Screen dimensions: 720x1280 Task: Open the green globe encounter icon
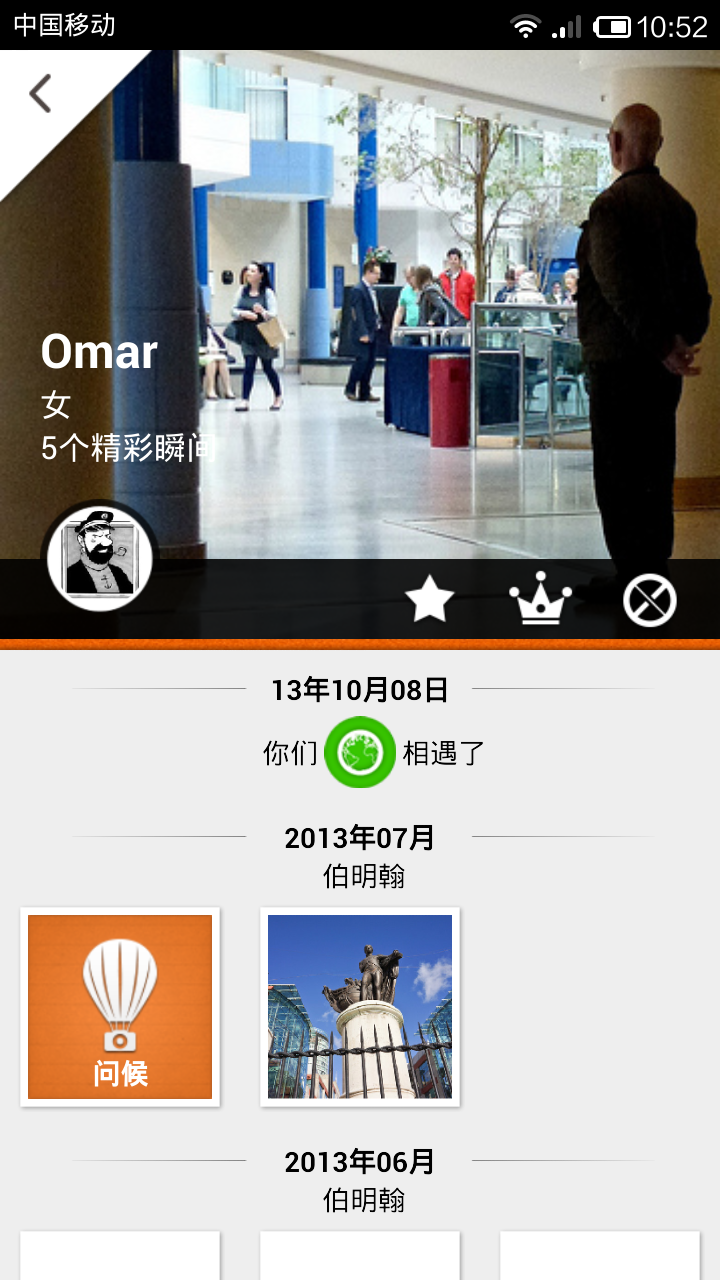pos(360,752)
